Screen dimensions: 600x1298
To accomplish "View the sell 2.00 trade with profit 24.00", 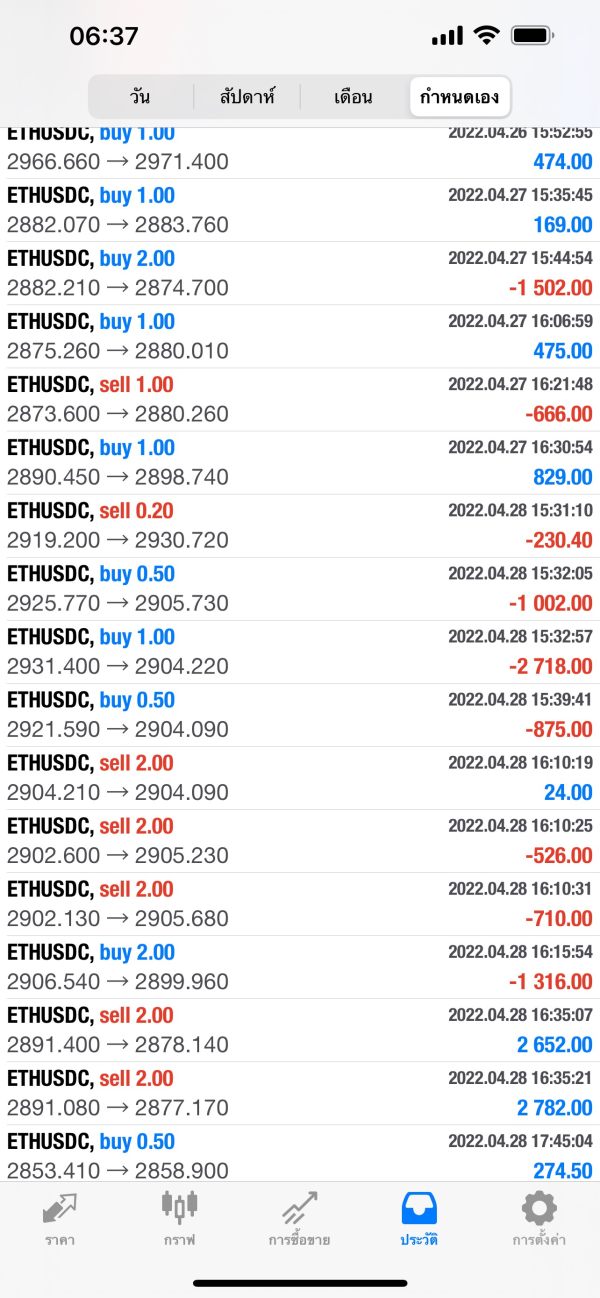I will coord(300,777).
